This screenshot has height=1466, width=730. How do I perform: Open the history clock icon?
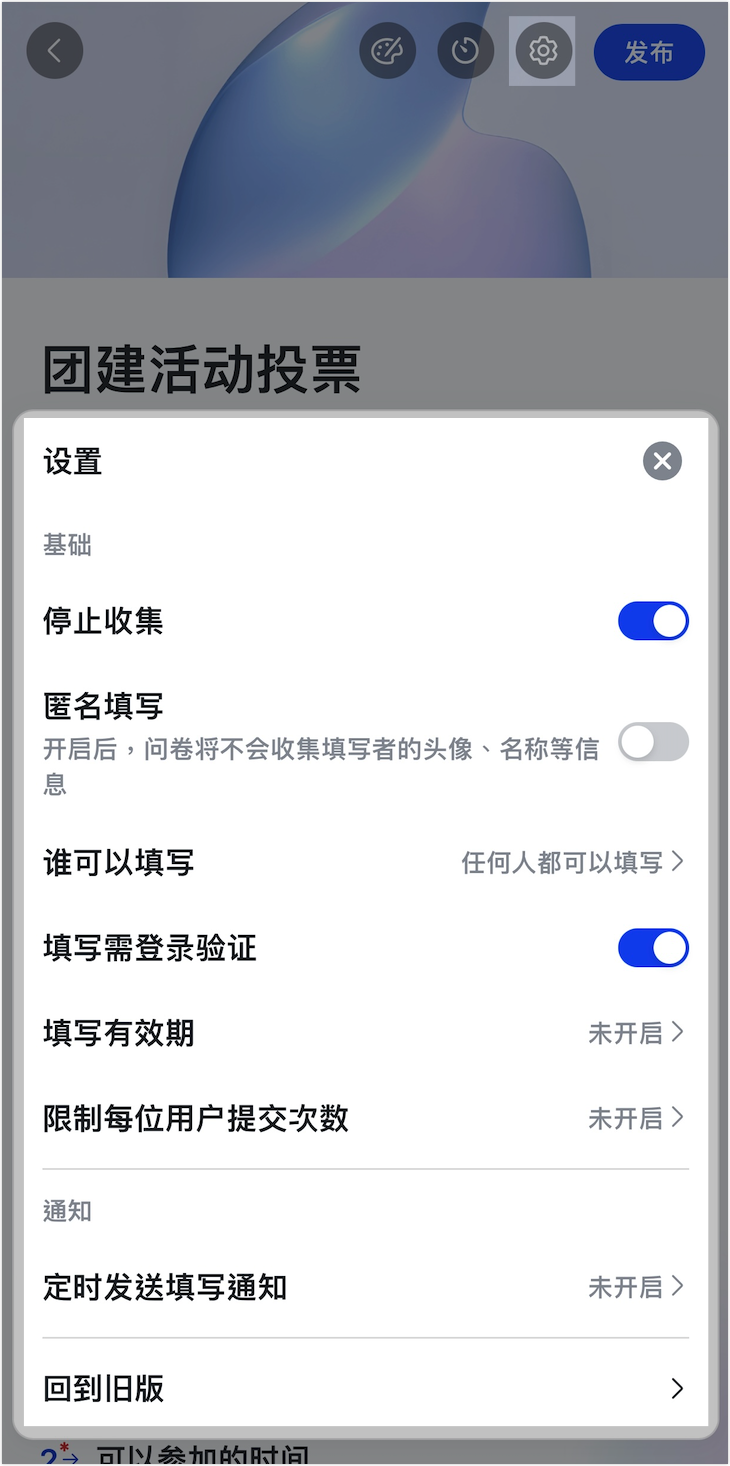[x=465, y=51]
